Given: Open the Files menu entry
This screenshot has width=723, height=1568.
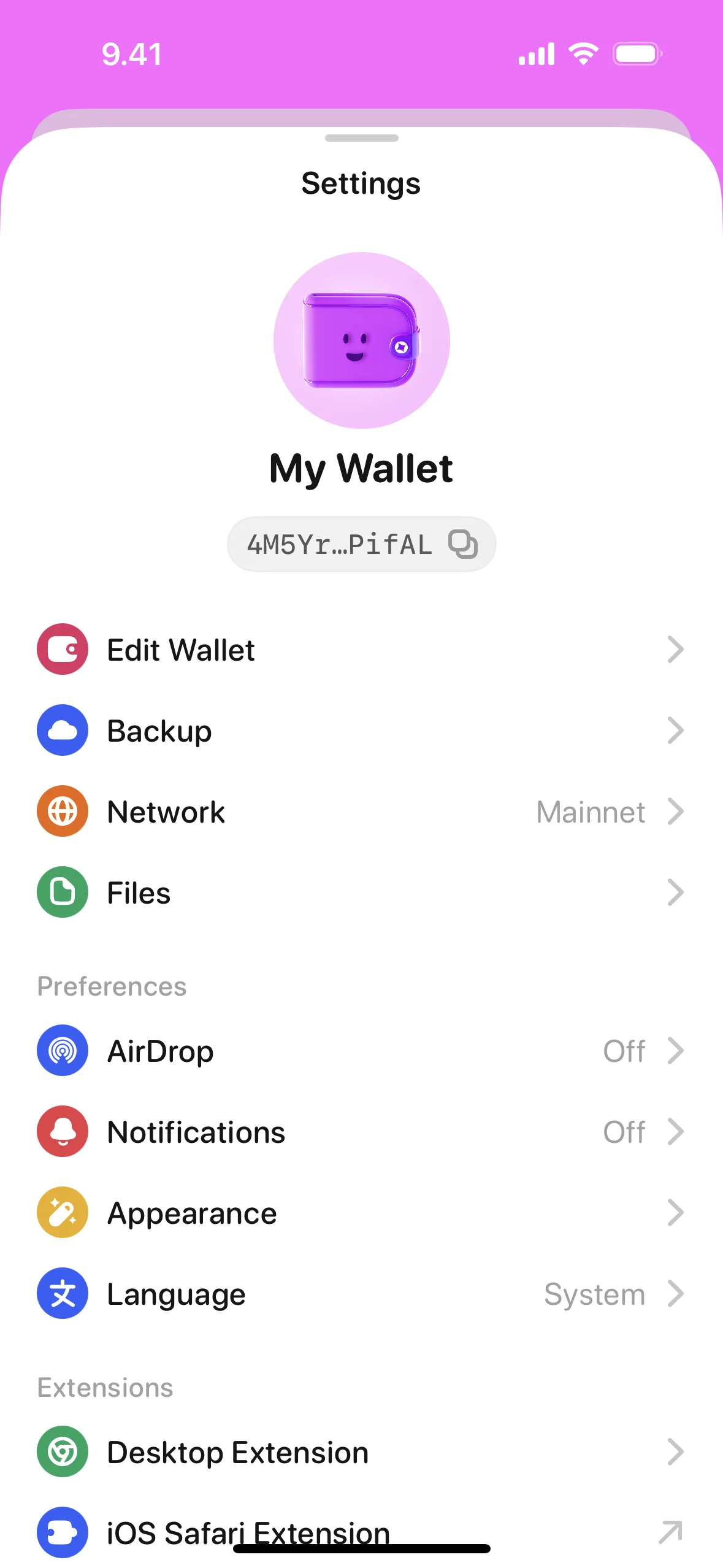Looking at the screenshot, I should [x=138, y=893].
